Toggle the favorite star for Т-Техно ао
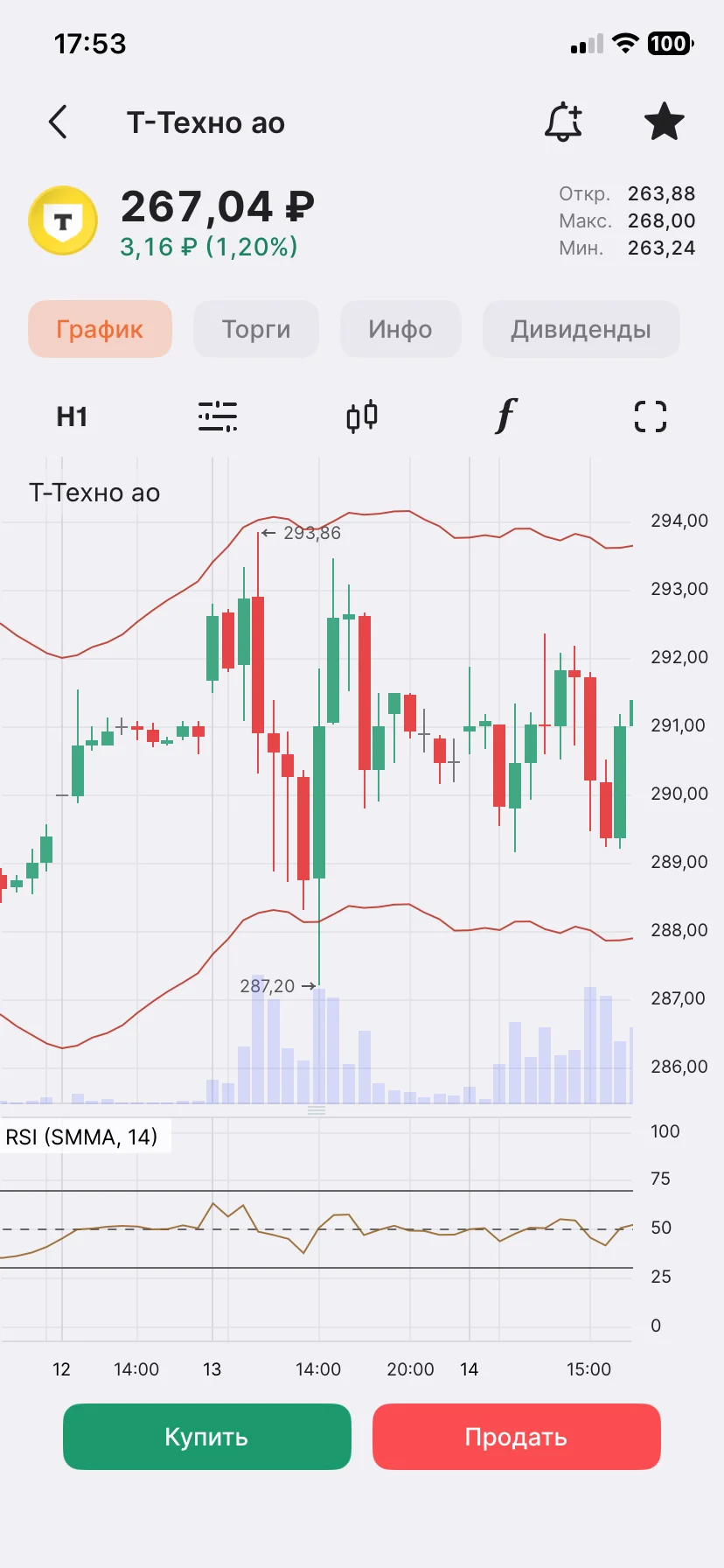 [x=665, y=122]
